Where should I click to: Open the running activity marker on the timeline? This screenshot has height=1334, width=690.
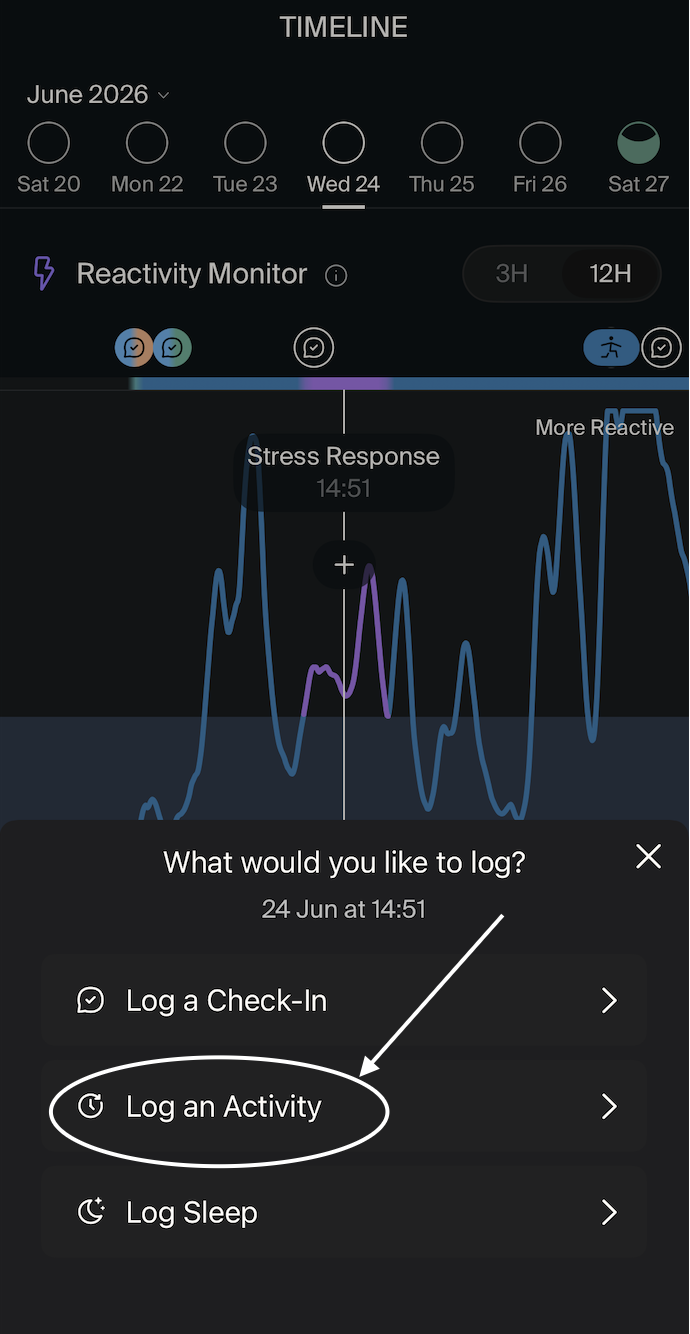(x=611, y=348)
